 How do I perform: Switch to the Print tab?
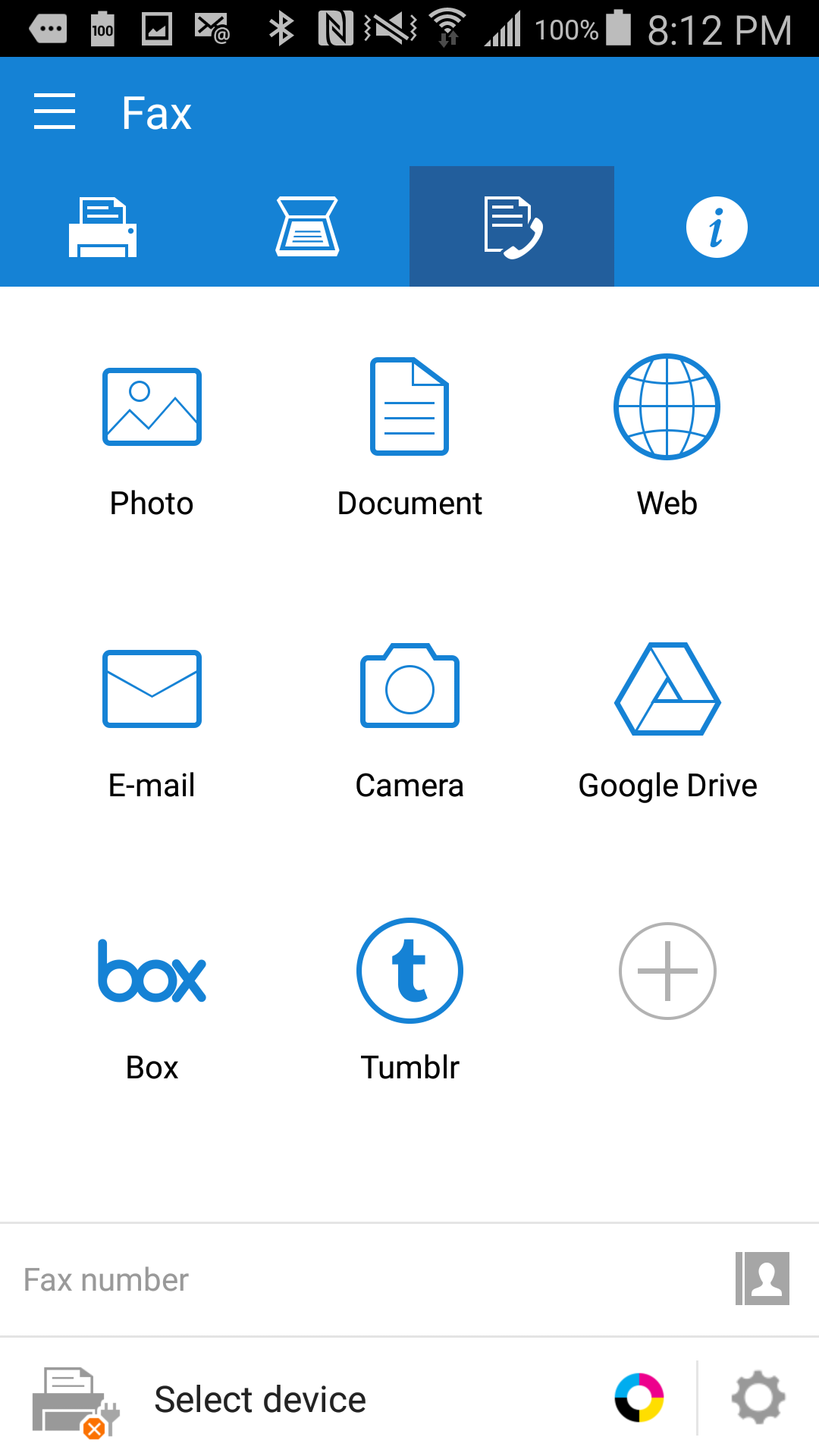coord(102,225)
